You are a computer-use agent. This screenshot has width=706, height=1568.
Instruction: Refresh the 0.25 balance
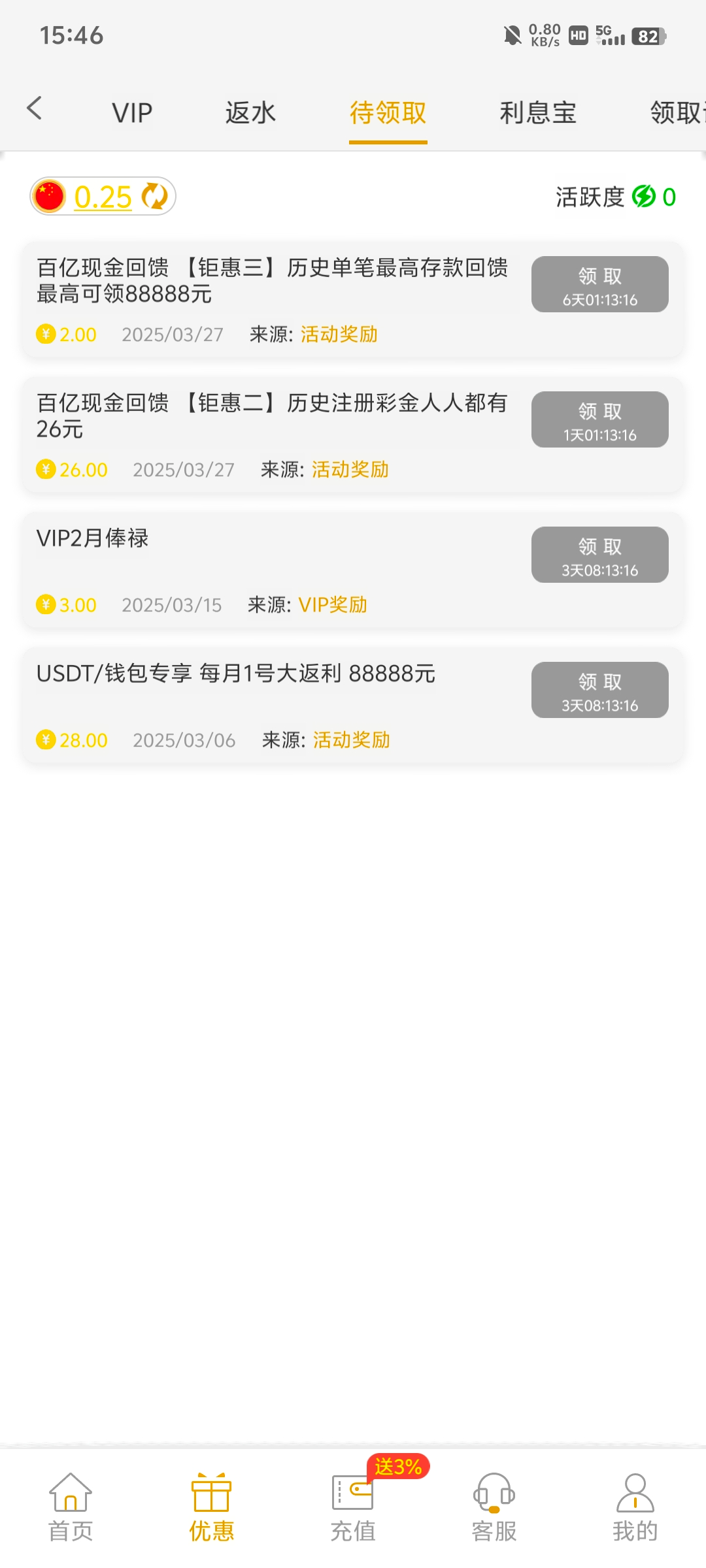coord(155,197)
